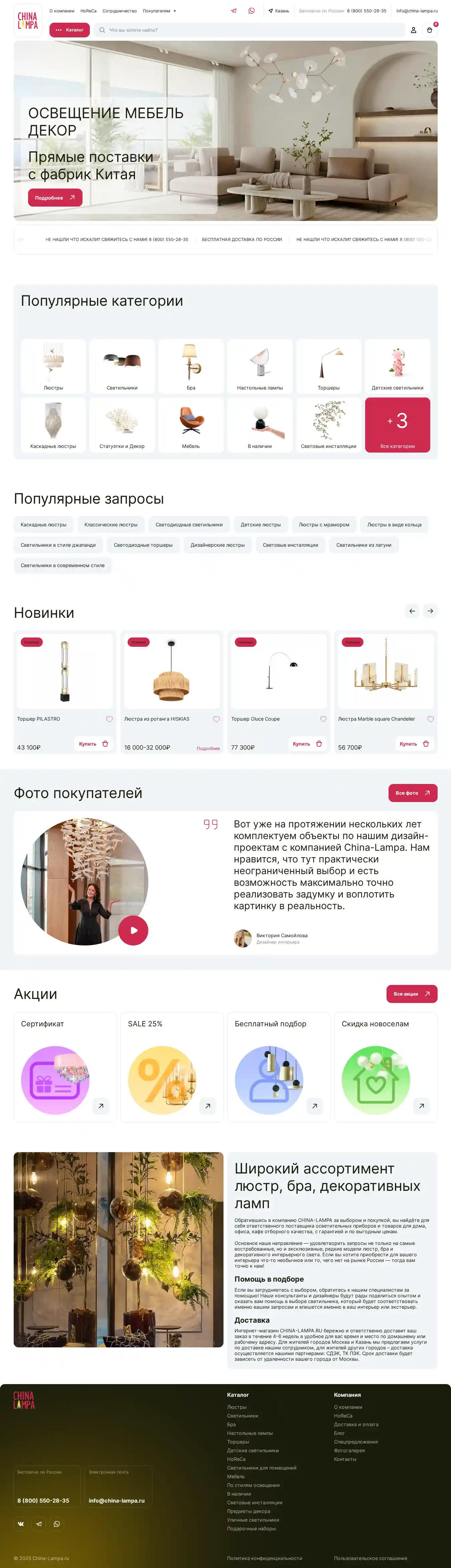Tap the search field "Что вы хотите найти?"
Screen dimensions: 451x1568
pos(250,30)
